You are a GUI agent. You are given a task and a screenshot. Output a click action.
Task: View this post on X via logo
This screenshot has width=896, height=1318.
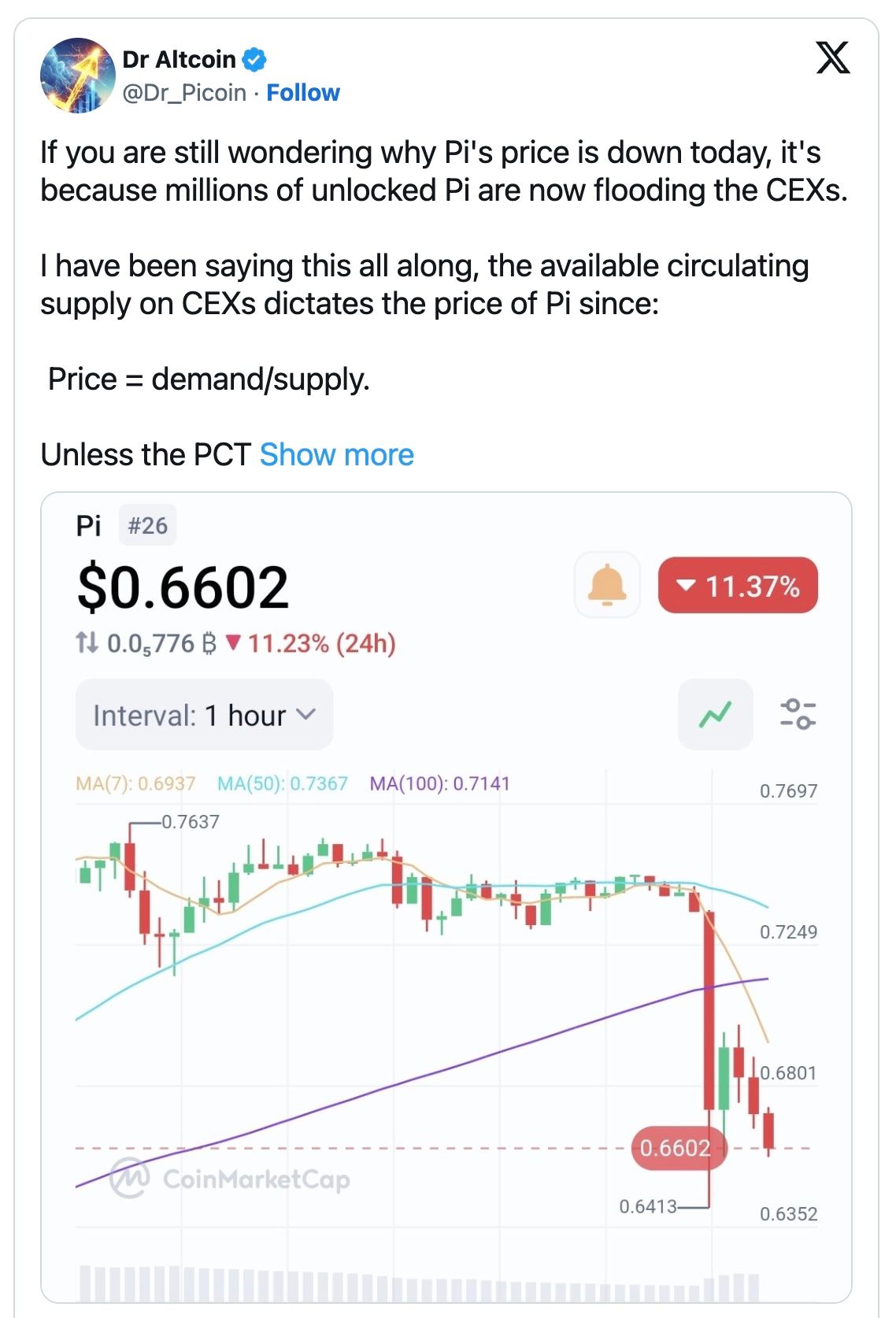pos(832,58)
